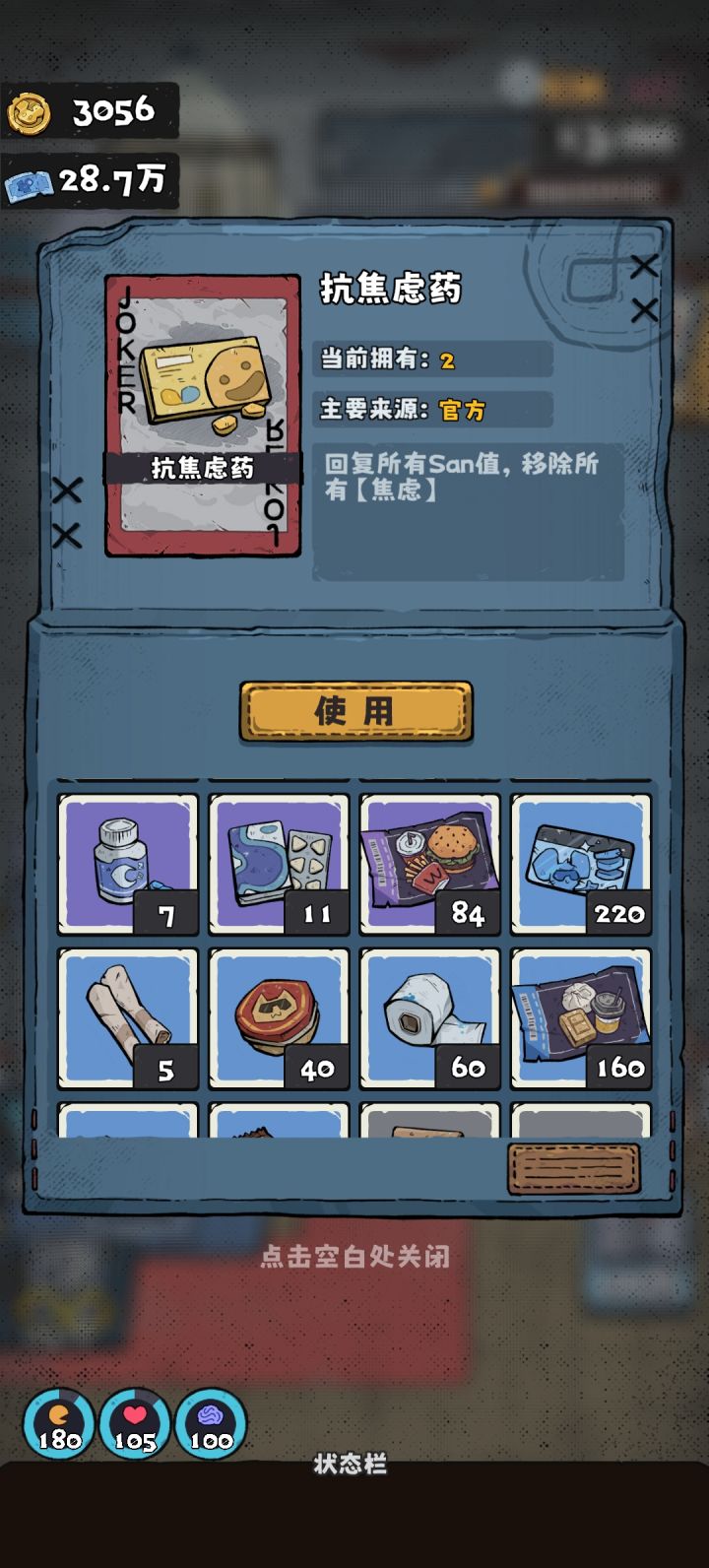Tap the hunger stat icon showing 180

59,1422
